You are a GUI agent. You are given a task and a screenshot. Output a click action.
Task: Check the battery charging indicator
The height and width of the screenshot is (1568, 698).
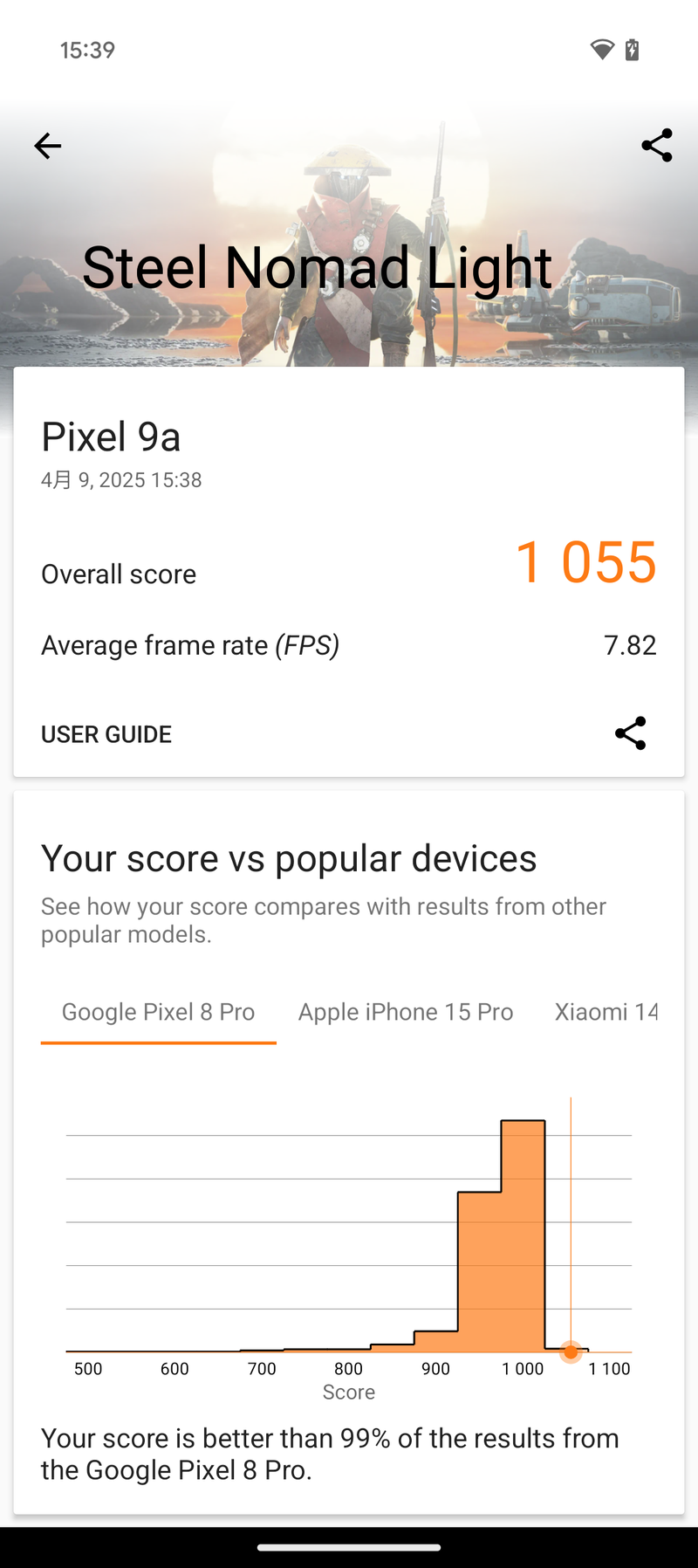click(633, 50)
